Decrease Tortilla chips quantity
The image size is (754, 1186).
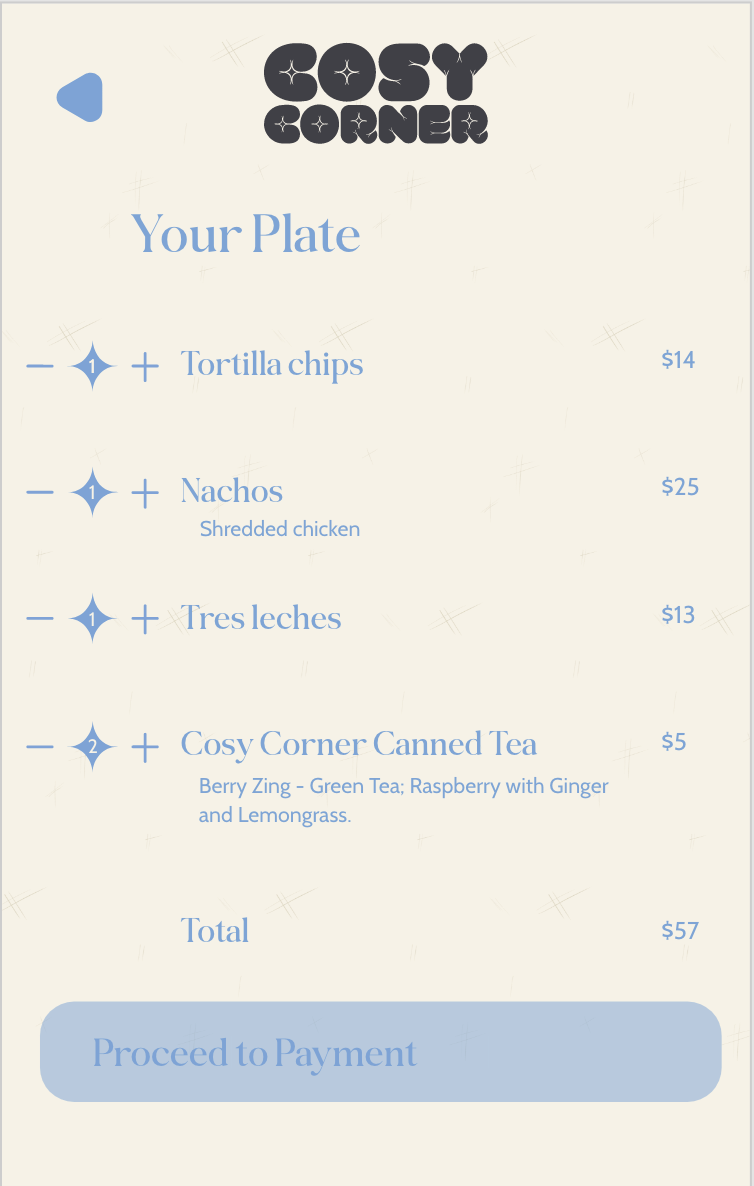coord(40,367)
